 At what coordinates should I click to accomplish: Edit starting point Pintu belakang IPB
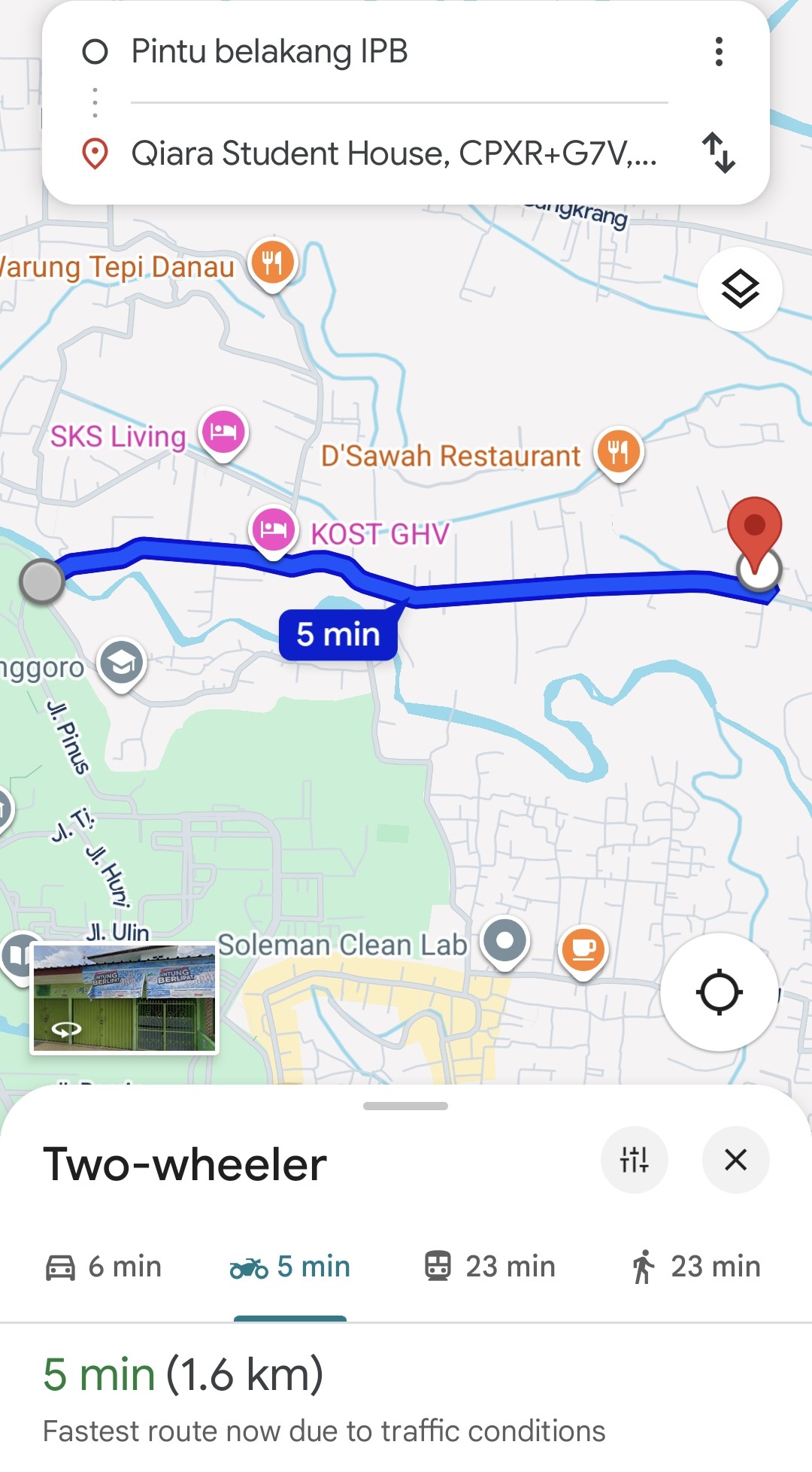pyautogui.click(x=269, y=52)
